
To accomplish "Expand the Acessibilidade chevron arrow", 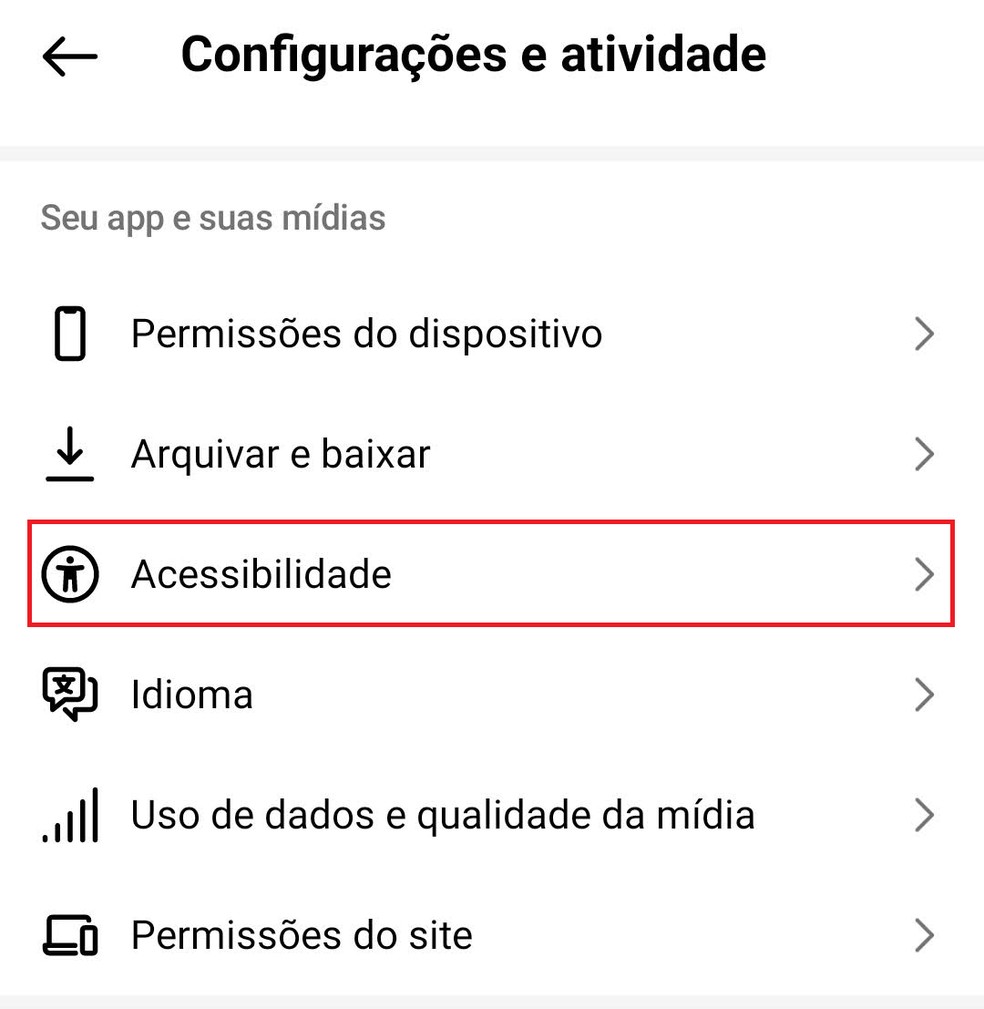I will pos(922,574).
